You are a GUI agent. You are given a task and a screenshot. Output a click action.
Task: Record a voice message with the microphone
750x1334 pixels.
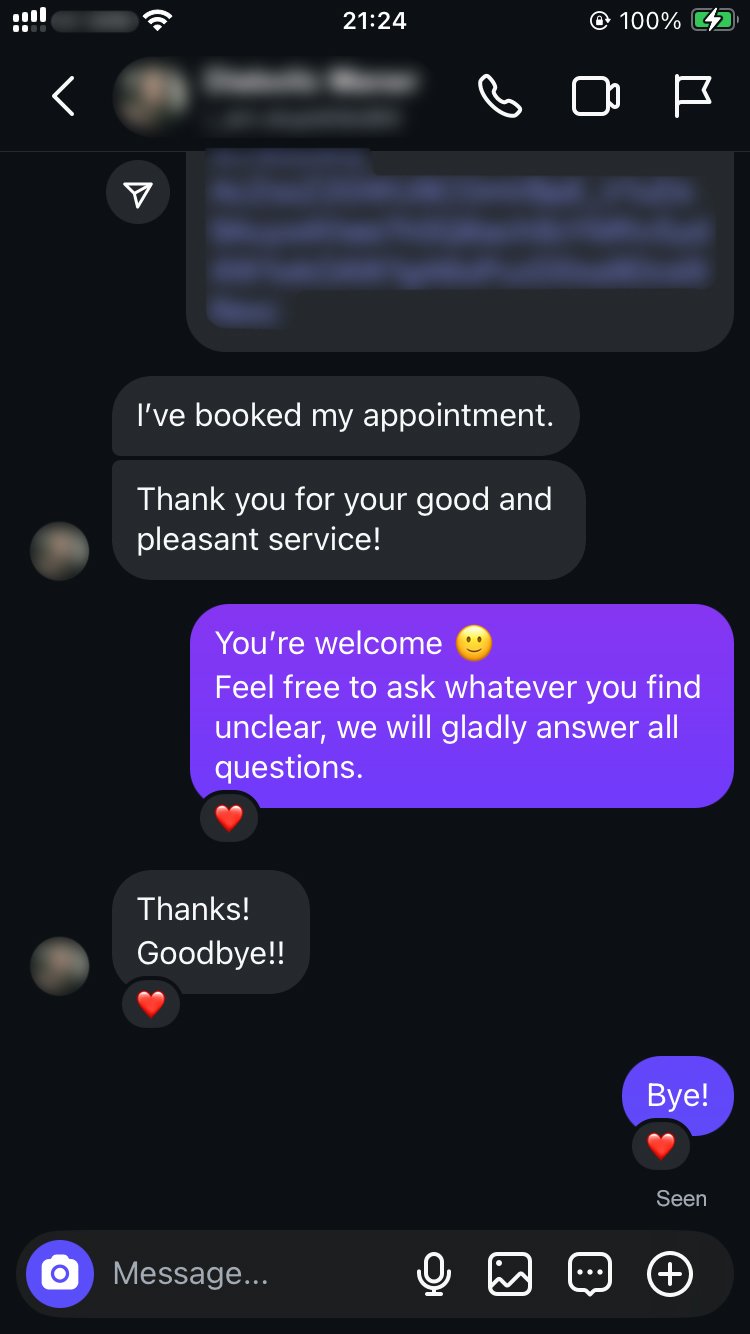[433, 1274]
